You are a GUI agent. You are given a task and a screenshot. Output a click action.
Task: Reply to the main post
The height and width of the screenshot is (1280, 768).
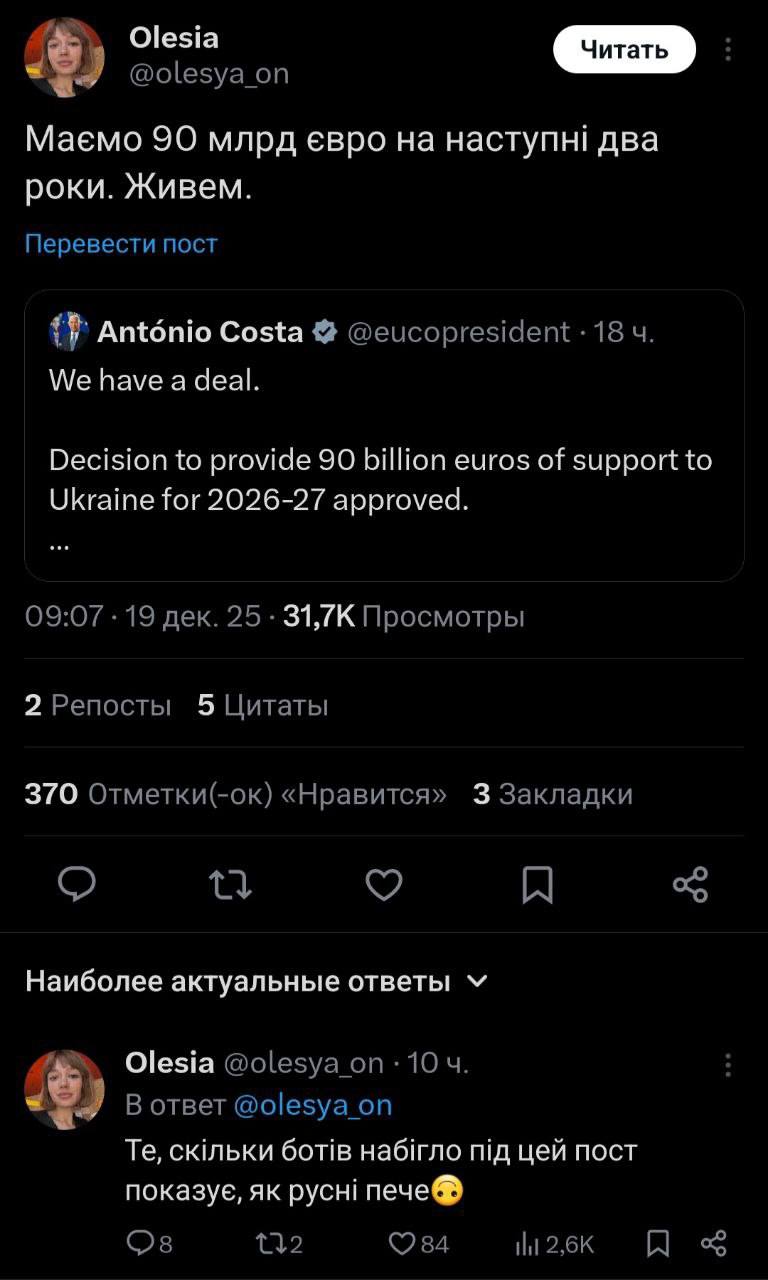(77, 884)
